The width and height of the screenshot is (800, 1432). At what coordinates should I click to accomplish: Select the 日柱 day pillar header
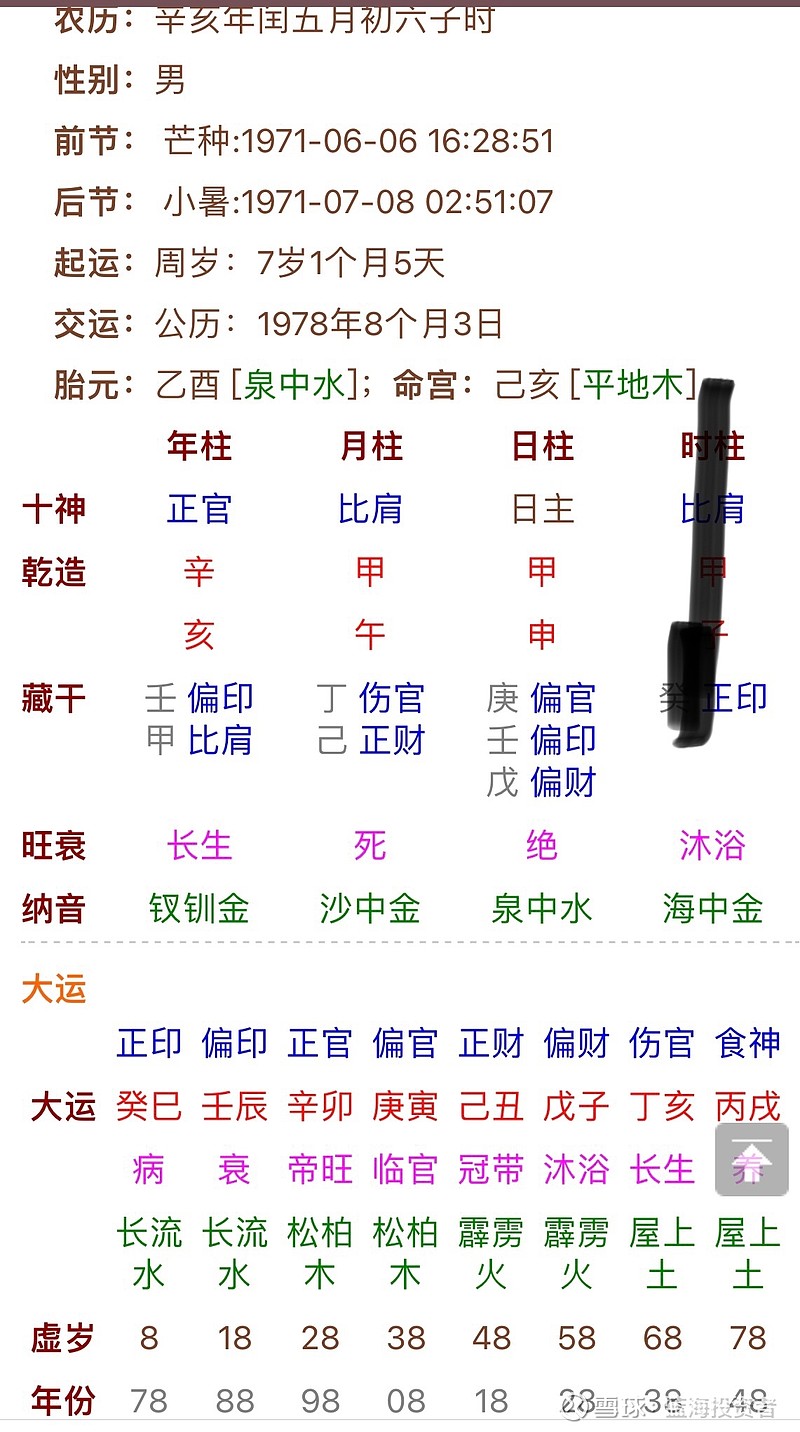(x=541, y=447)
